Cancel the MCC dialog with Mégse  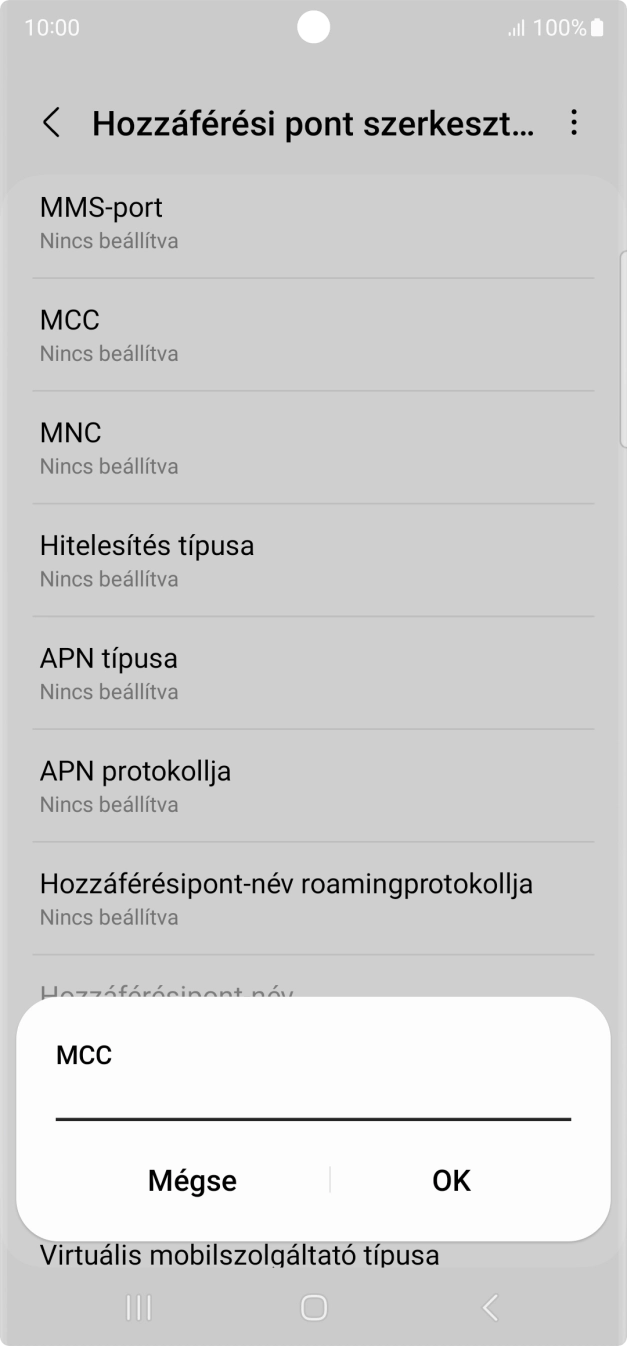point(192,1180)
